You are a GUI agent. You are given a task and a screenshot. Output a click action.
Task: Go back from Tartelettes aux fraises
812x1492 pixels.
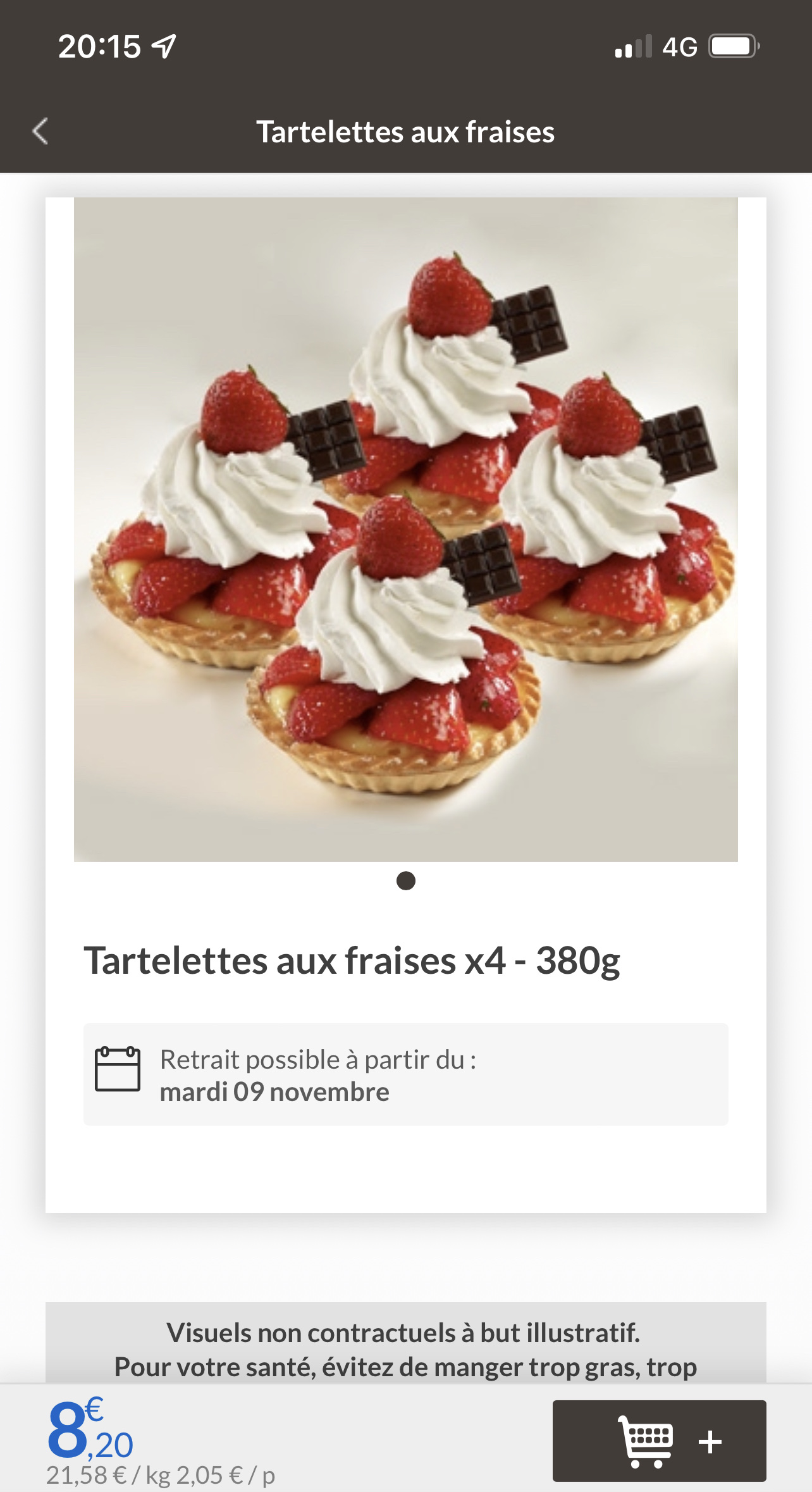[40, 132]
